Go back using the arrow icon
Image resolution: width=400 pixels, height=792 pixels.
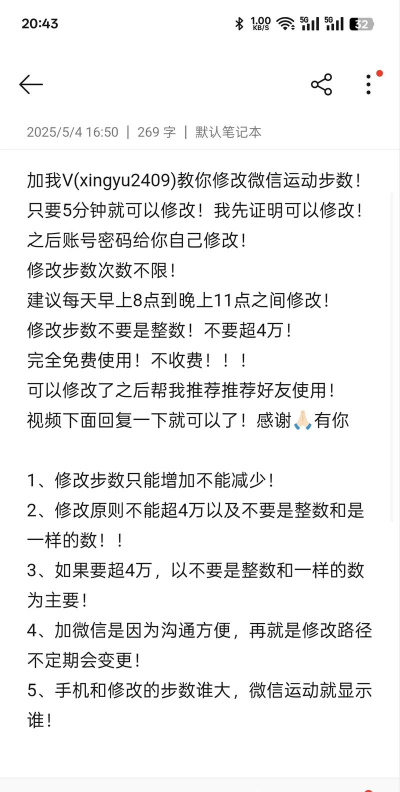coord(31,84)
